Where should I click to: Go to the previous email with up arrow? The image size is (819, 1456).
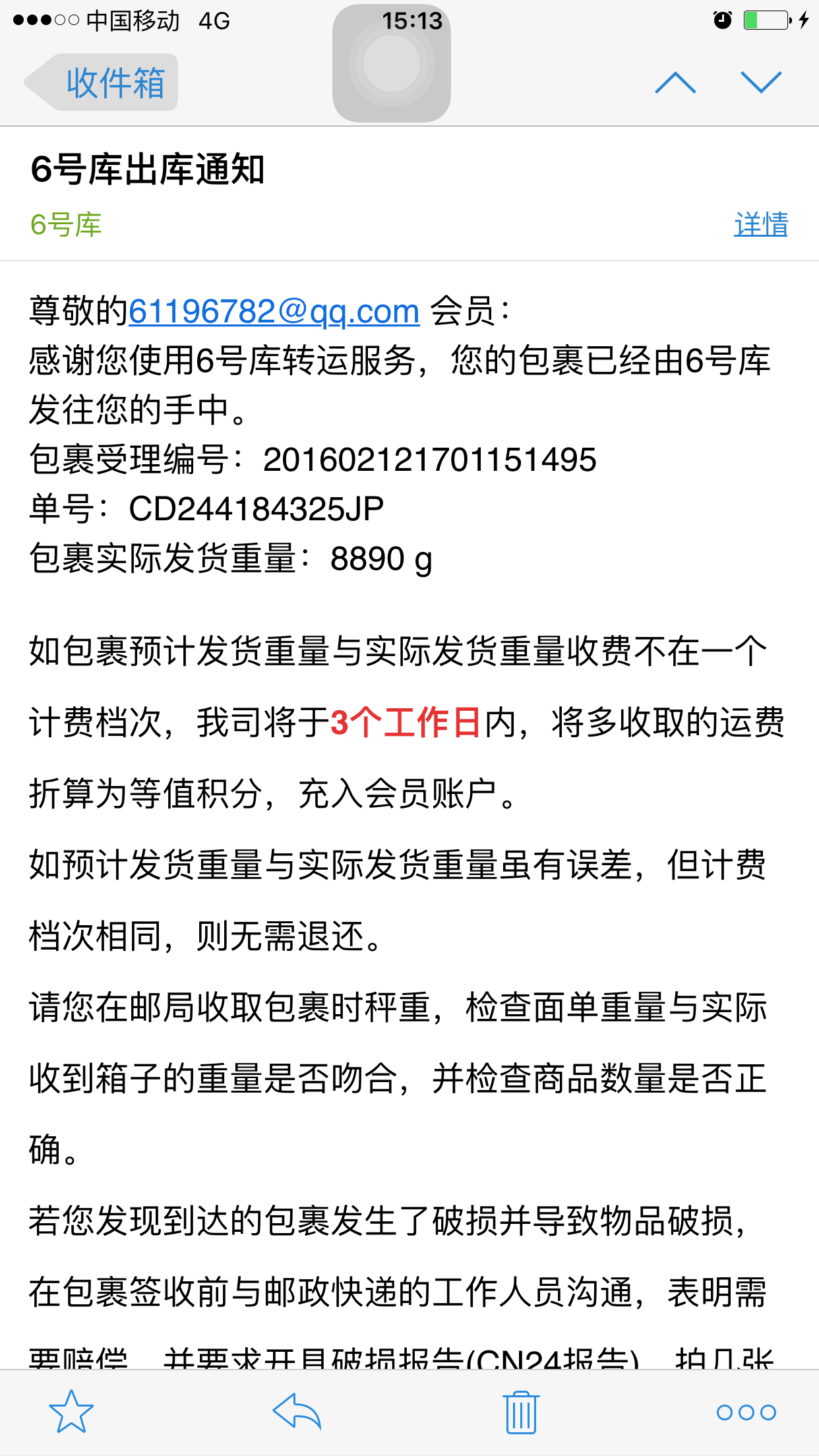675,82
